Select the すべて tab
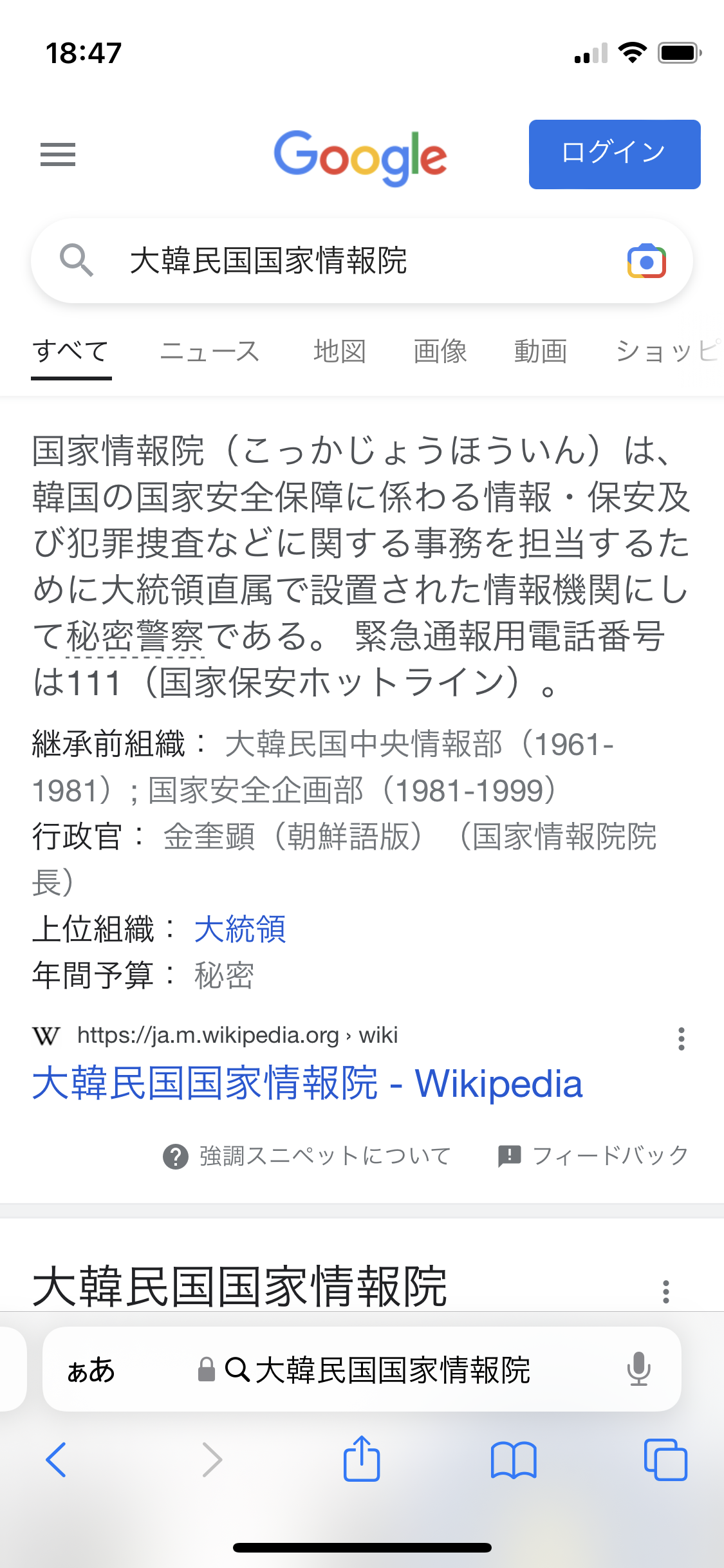Image resolution: width=724 pixels, height=1568 pixels. coord(71,352)
